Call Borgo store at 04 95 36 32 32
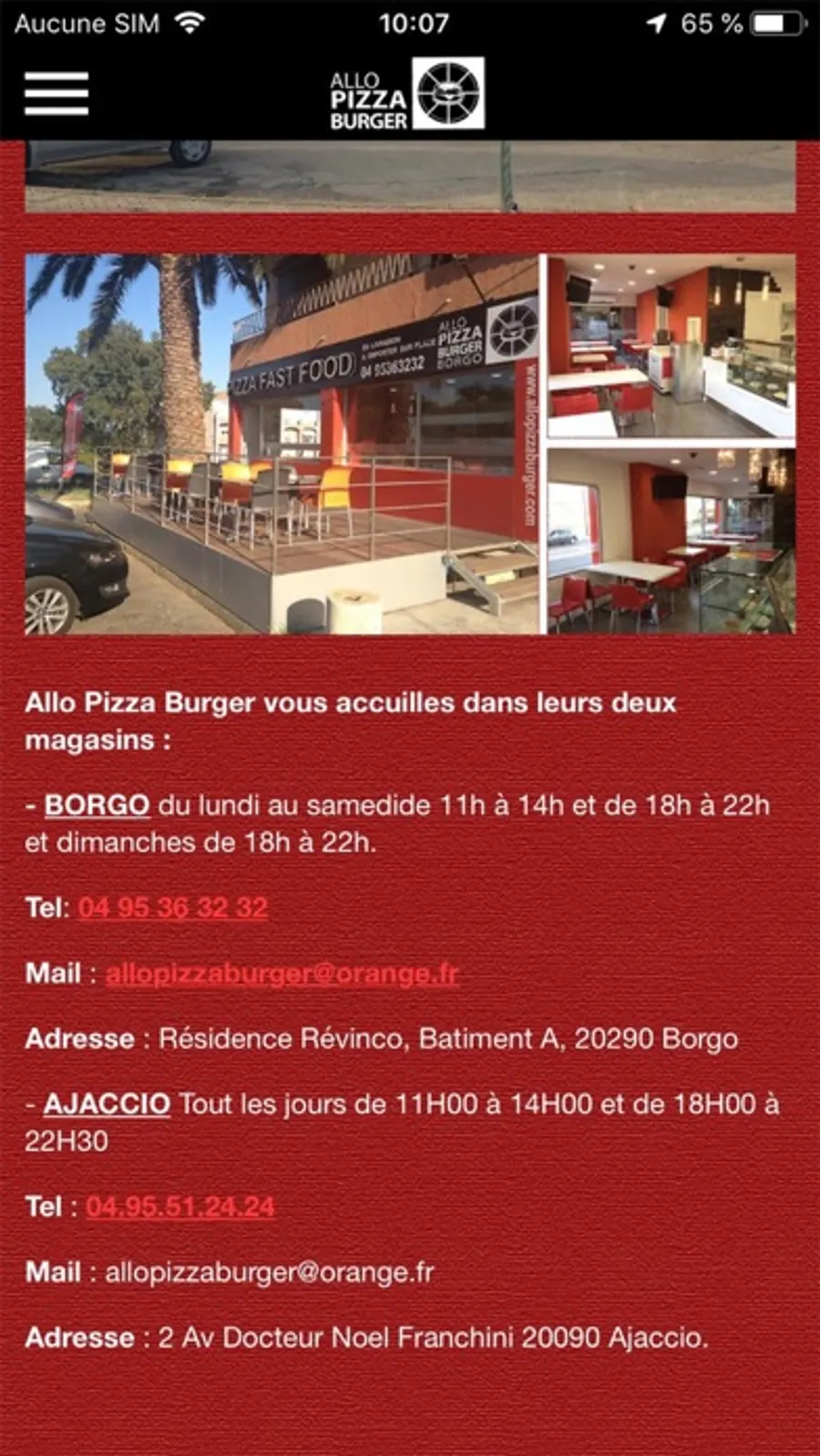820x1456 pixels. click(173, 907)
